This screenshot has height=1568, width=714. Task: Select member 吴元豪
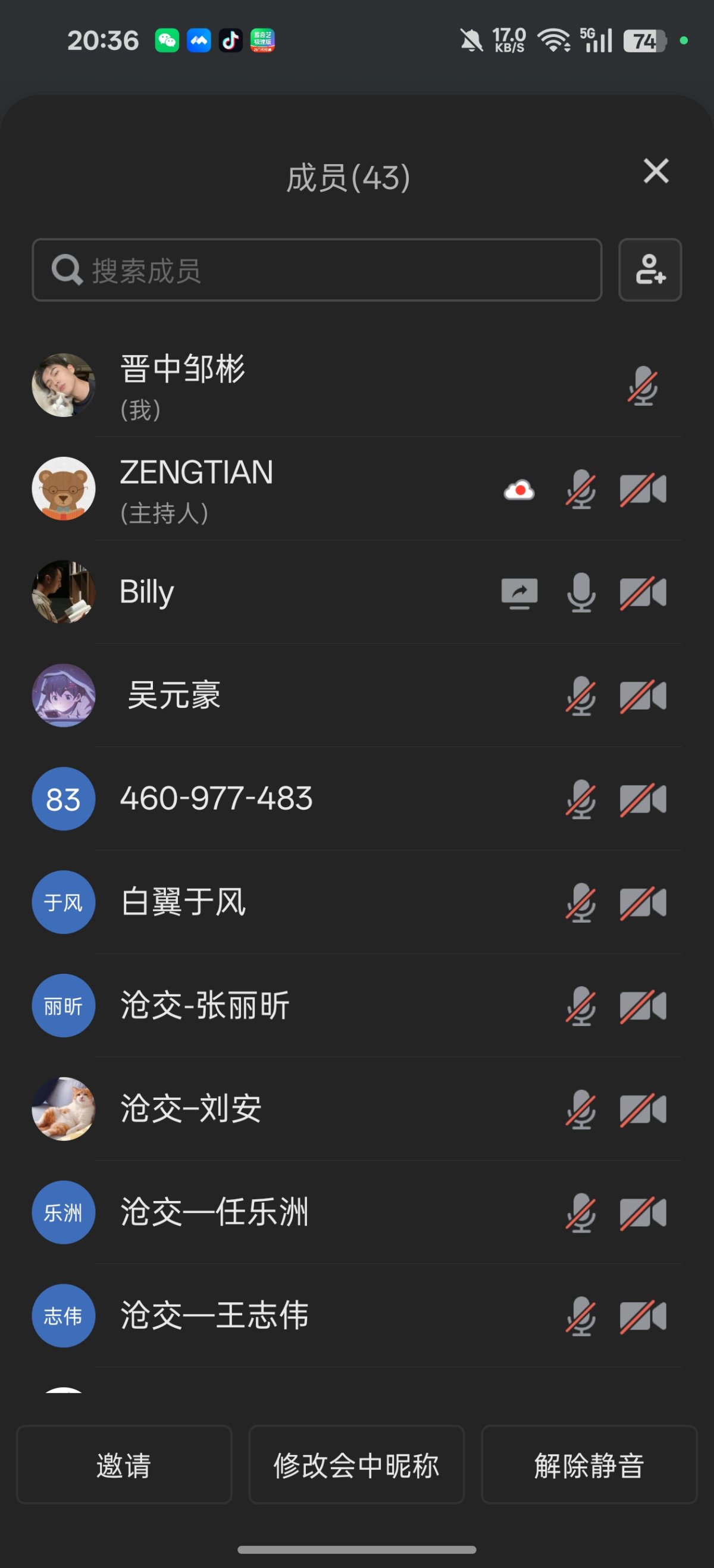(x=174, y=695)
